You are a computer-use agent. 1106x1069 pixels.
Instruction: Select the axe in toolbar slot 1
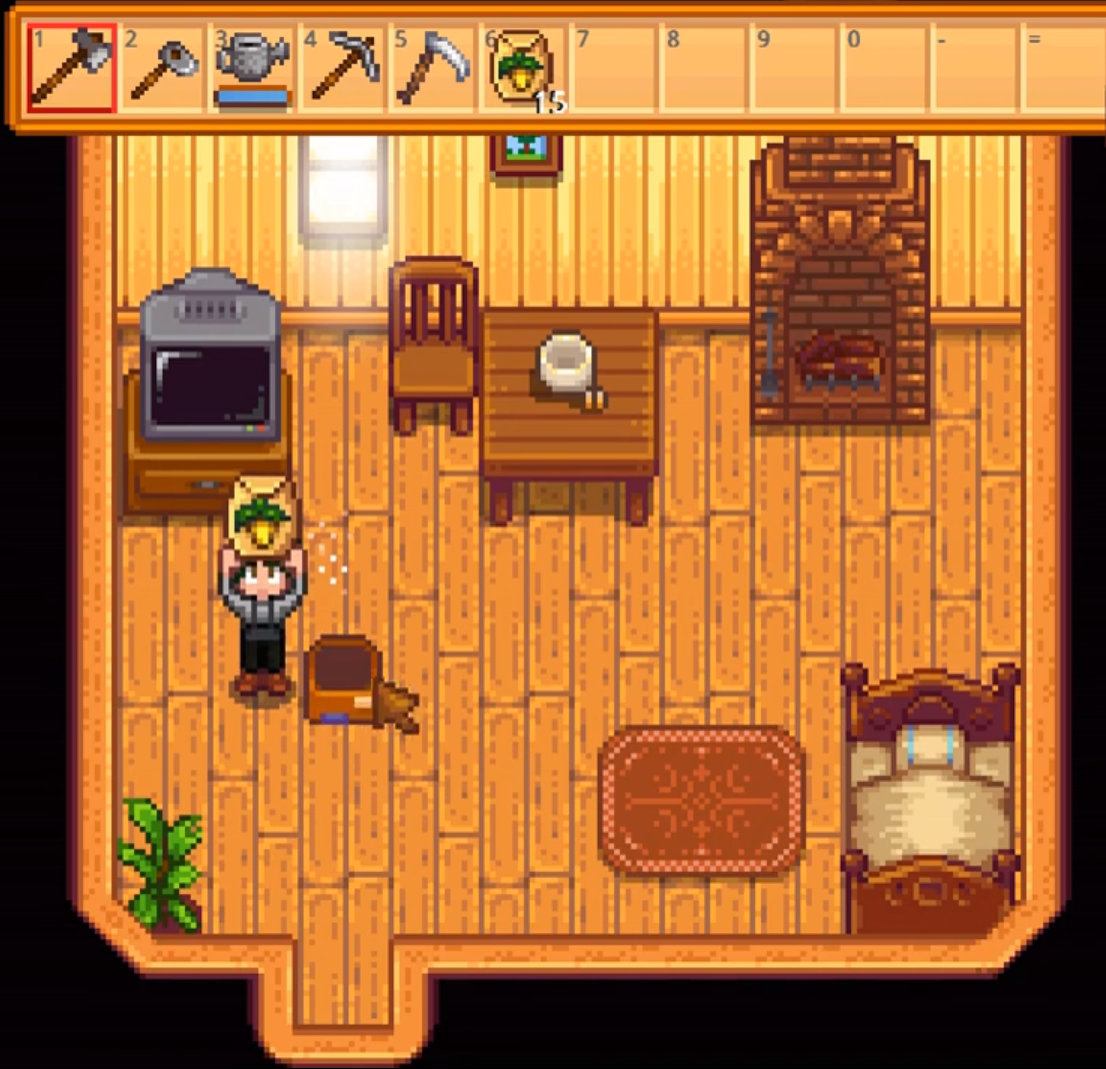coord(71,67)
